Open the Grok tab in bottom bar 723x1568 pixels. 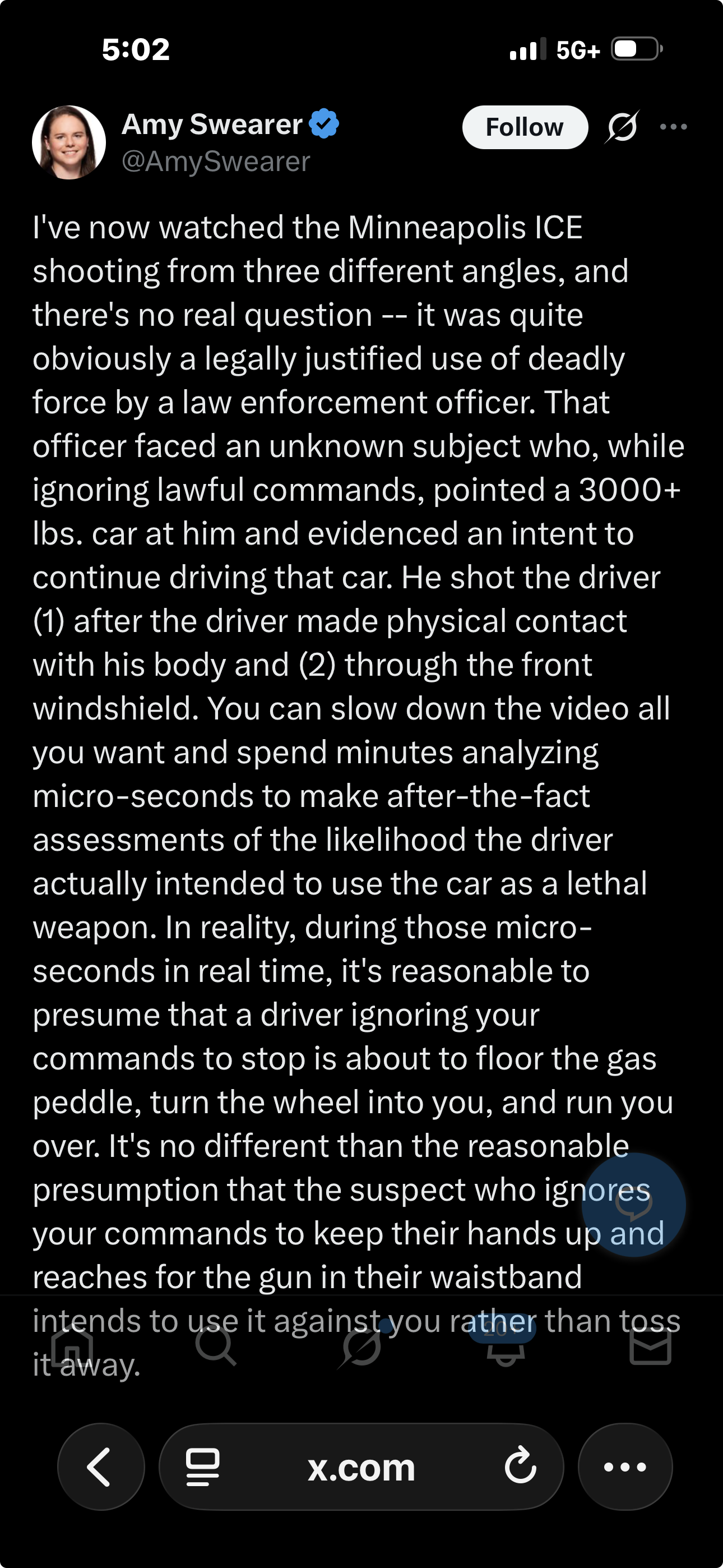(x=361, y=1346)
